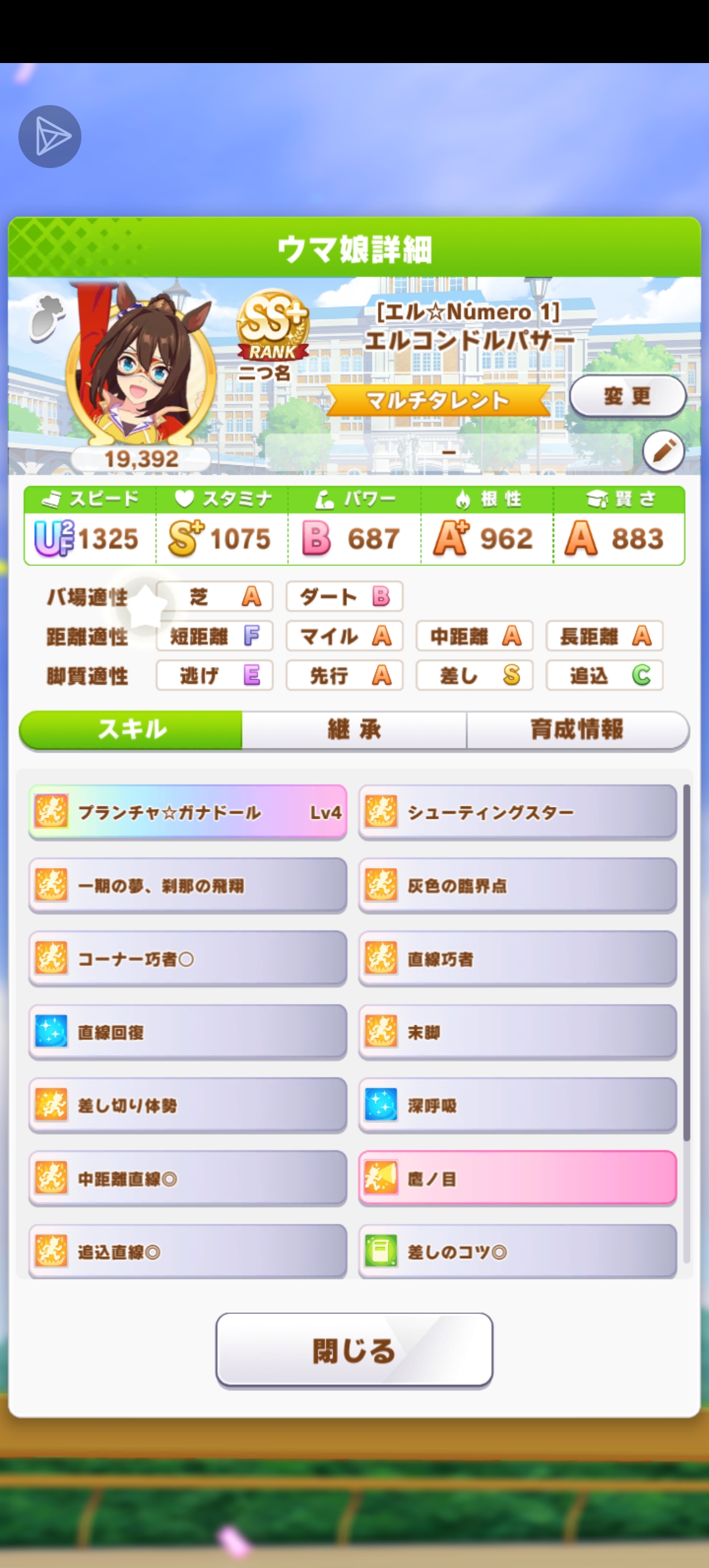Open the シューティングスター skill
The height and width of the screenshot is (1568, 709).
517,812
